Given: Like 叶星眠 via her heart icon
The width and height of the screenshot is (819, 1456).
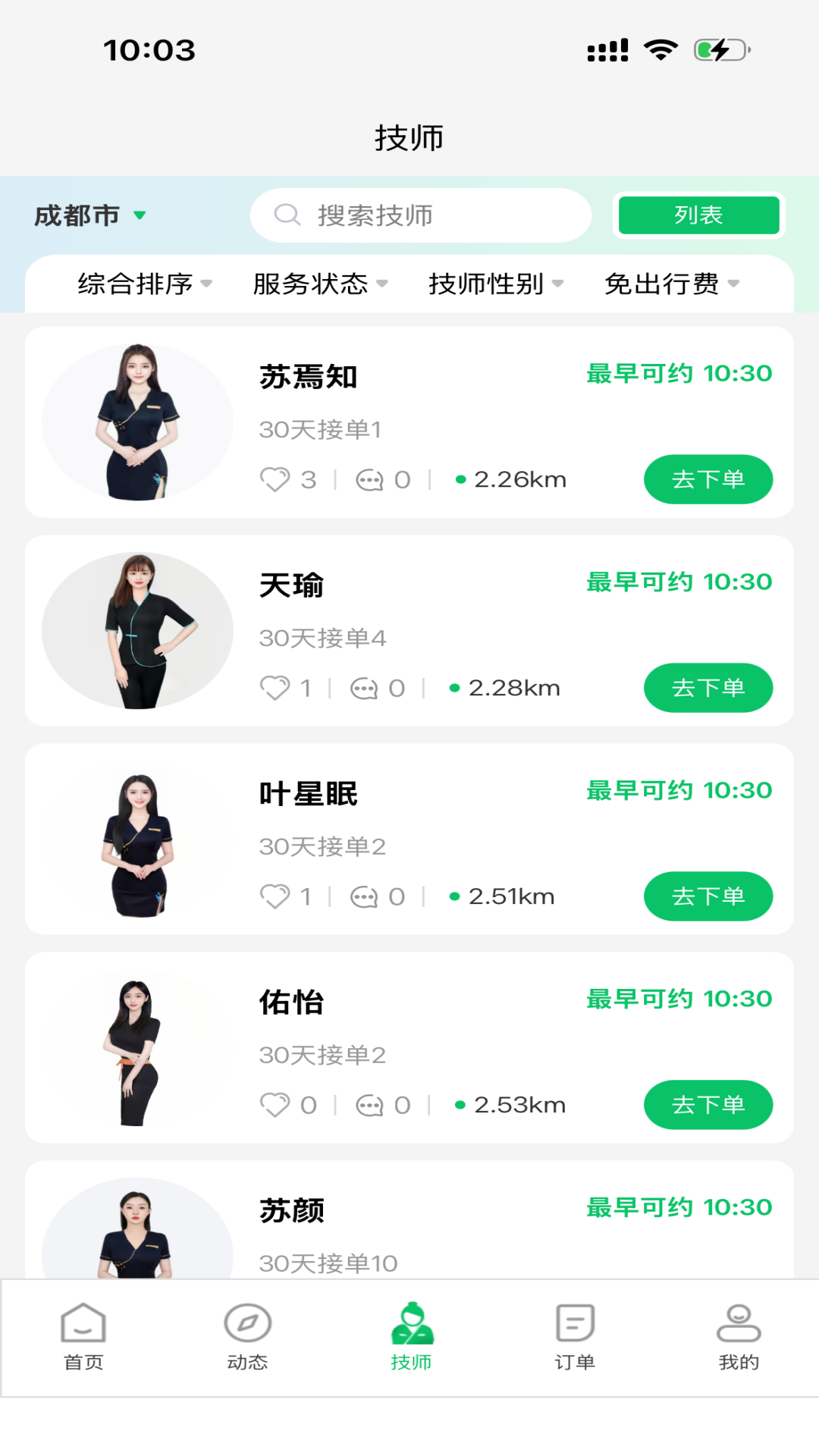Looking at the screenshot, I should point(275,896).
